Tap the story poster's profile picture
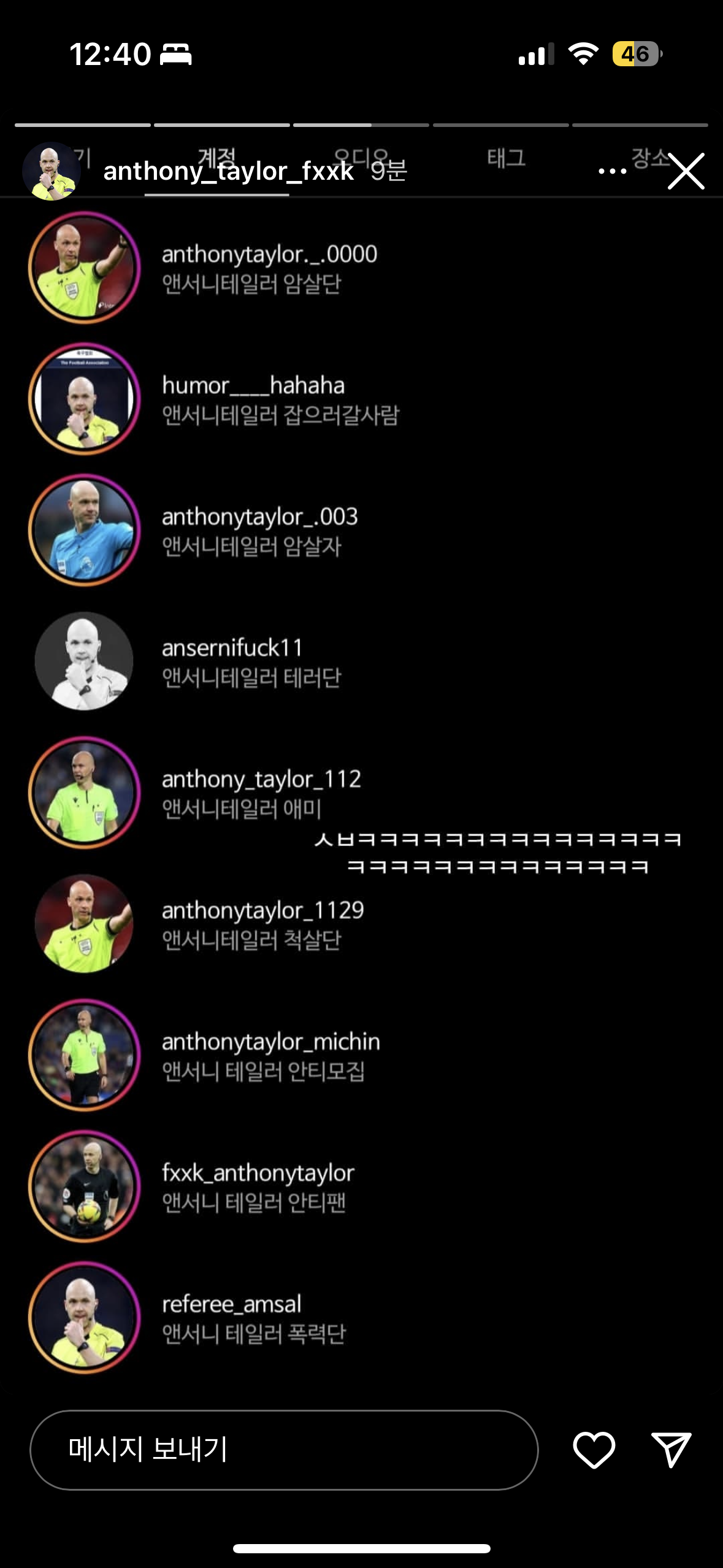Viewport: 723px width, 1568px height. [52, 171]
